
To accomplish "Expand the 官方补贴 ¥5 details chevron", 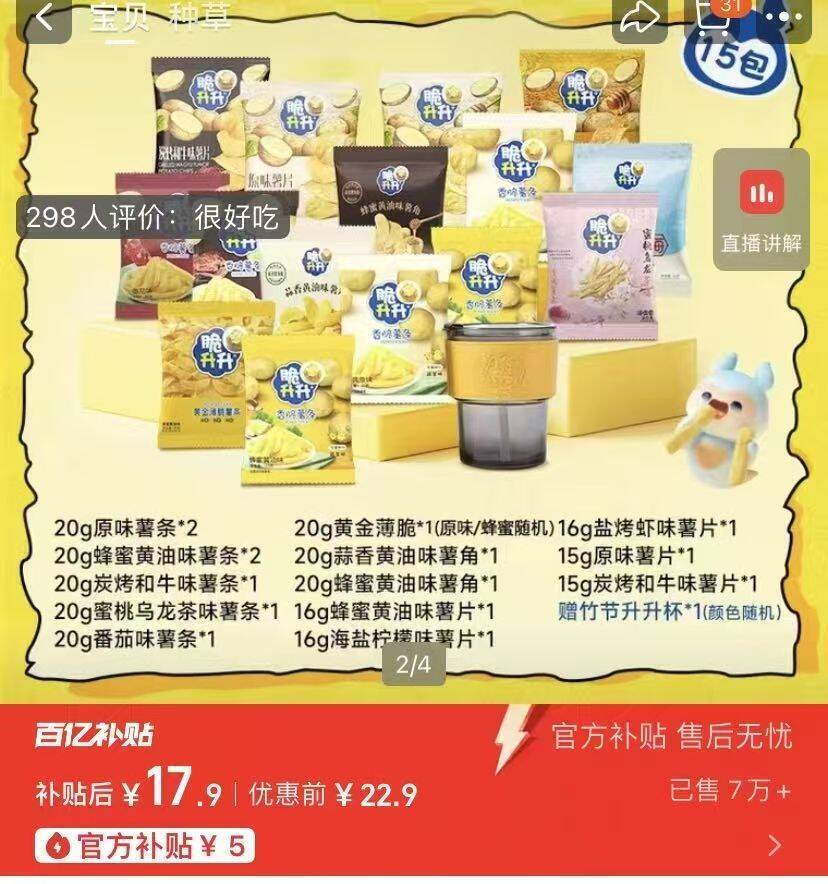I will coord(774,846).
